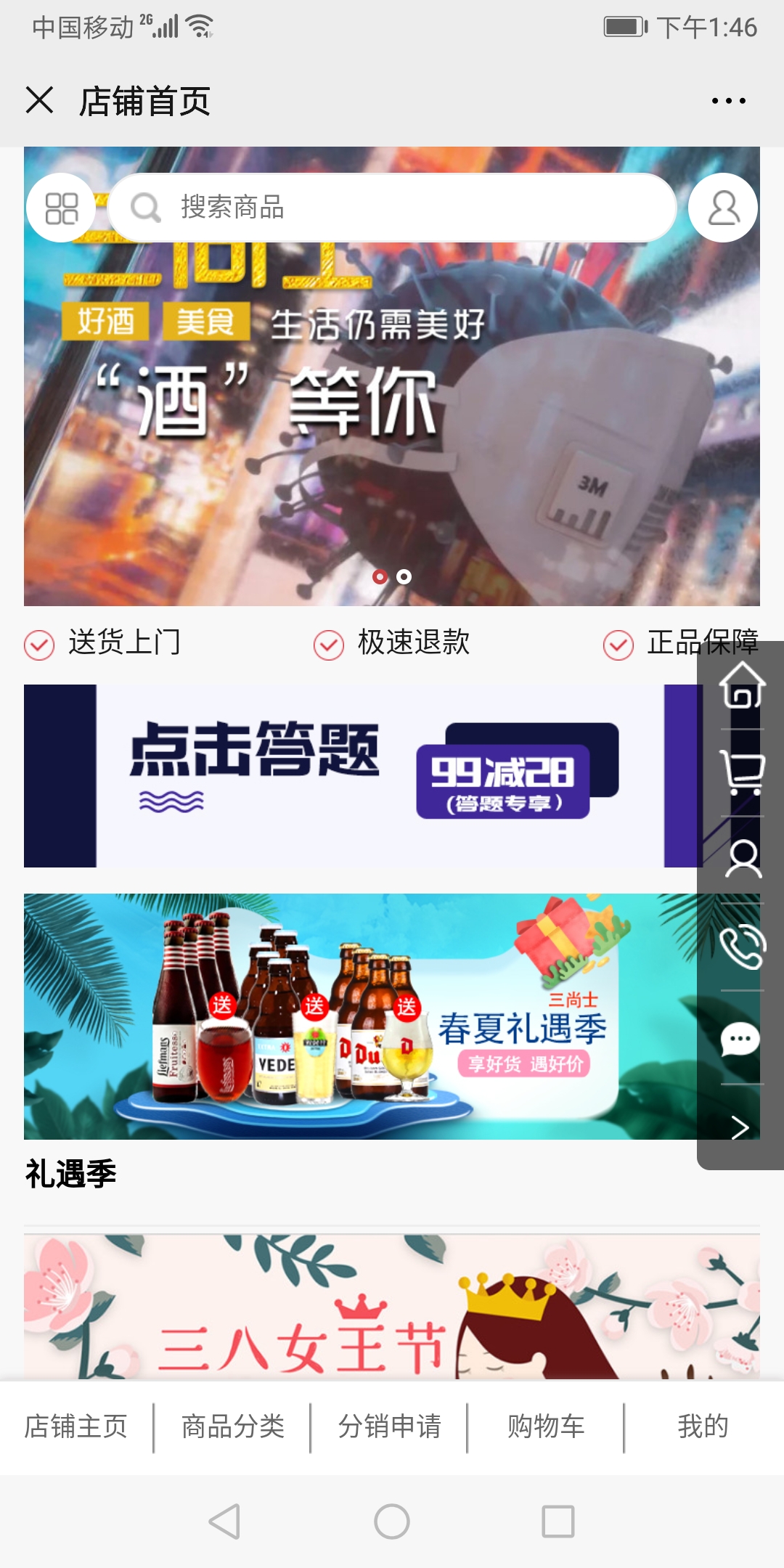Image resolution: width=784 pixels, height=1568 pixels.
Task: Open the 分销申请 tab
Action: click(390, 1427)
